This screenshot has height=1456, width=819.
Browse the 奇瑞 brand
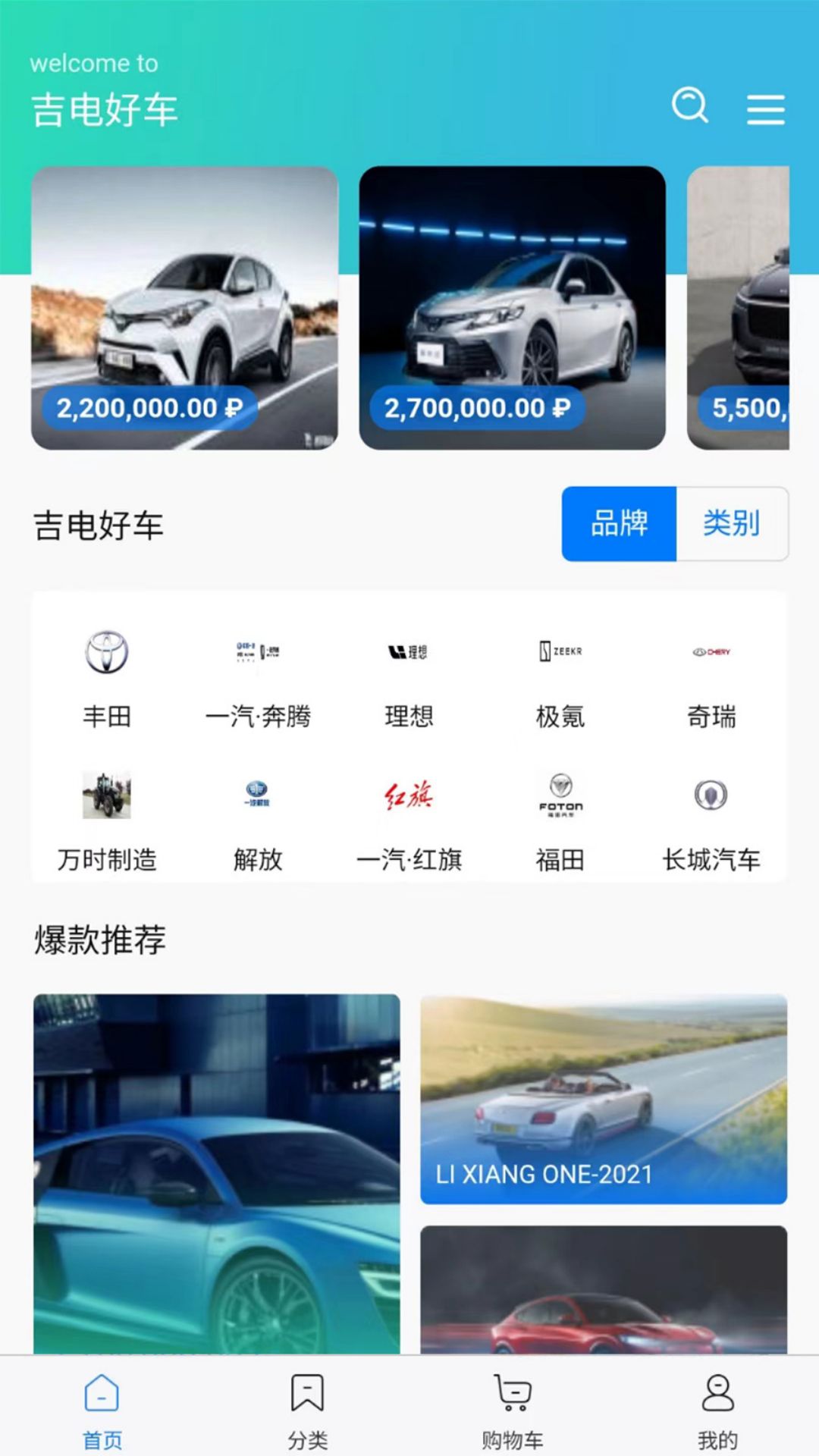click(x=711, y=675)
